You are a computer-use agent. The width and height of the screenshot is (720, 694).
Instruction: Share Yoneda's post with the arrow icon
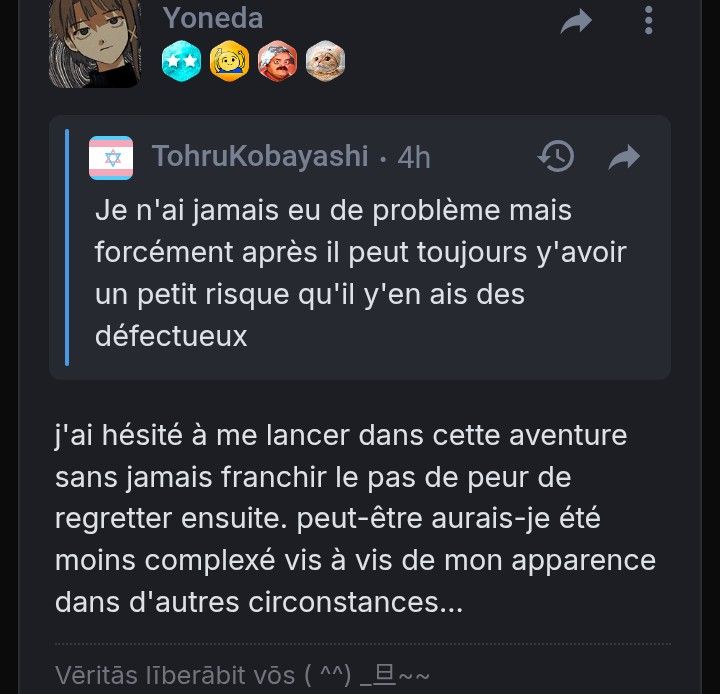(x=577, y=22)
